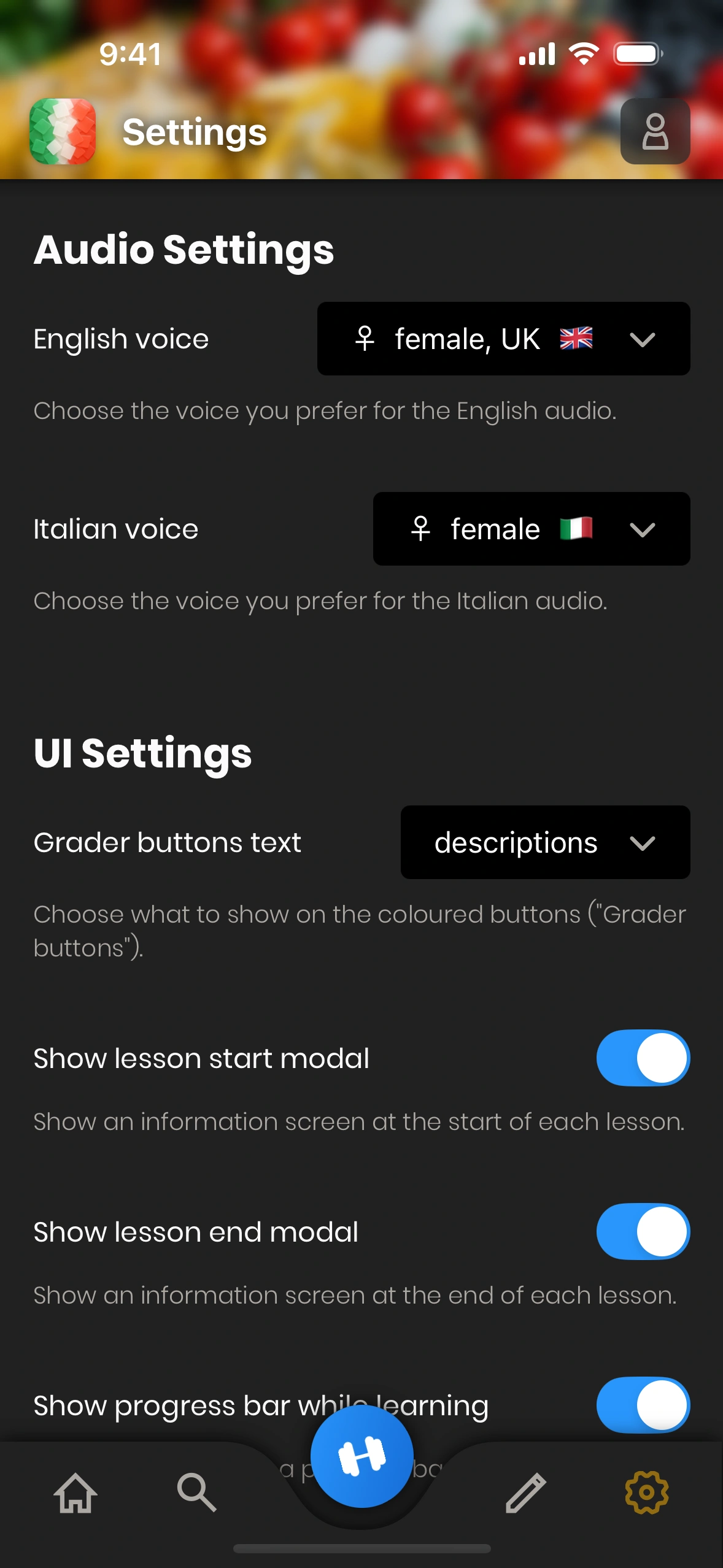
Task: Select the settings gear tab
Action: pos(646,1492)
